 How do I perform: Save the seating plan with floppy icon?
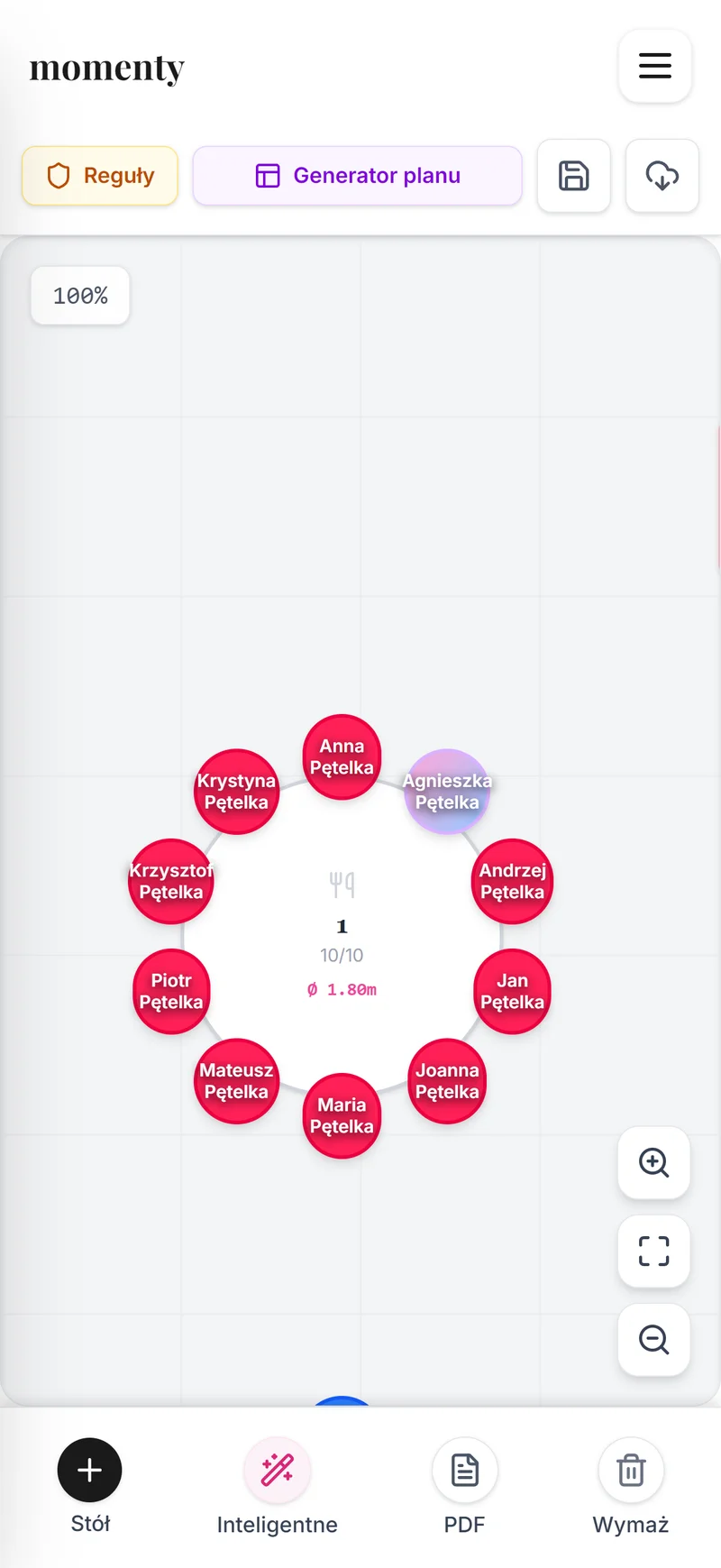[x=574, y=176]
